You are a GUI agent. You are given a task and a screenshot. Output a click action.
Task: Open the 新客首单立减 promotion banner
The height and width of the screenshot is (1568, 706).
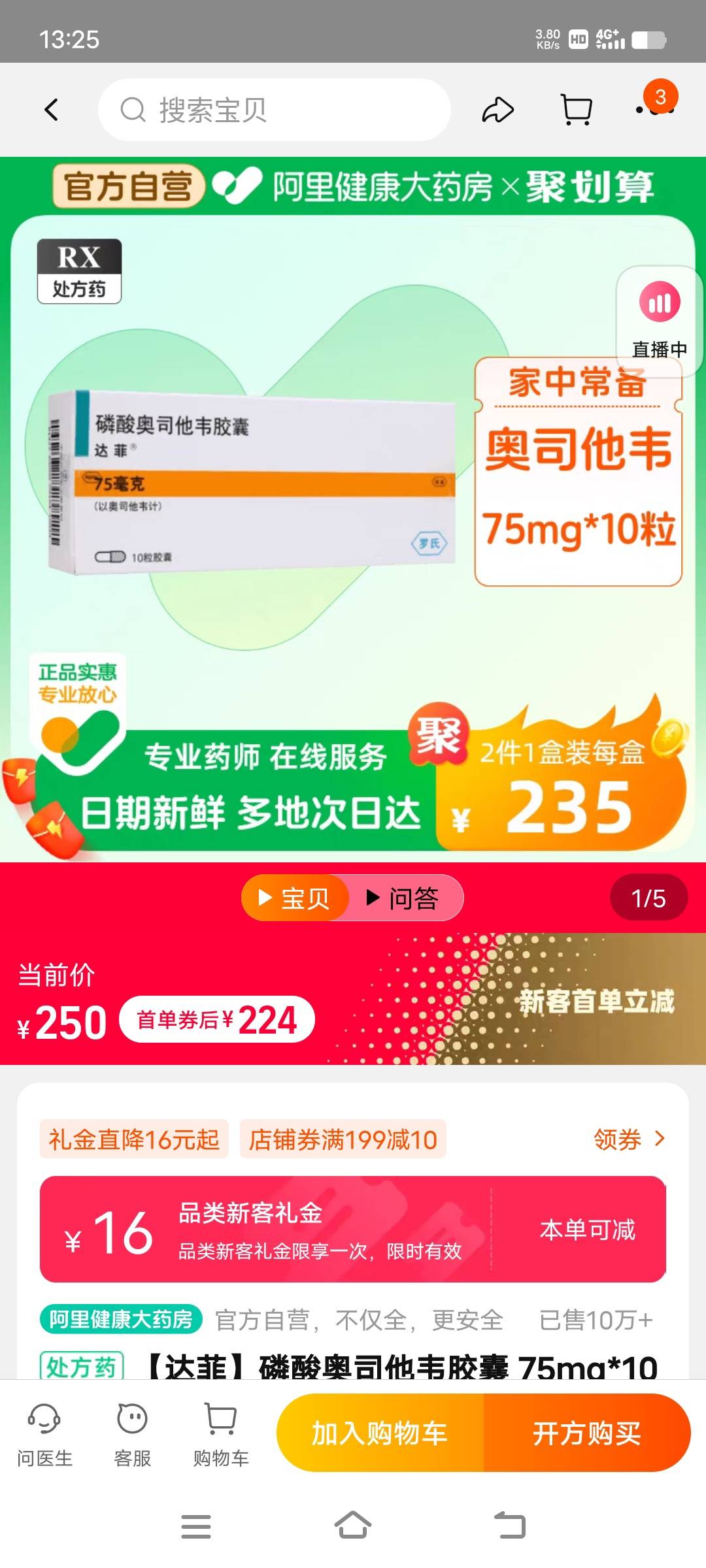595,1002
